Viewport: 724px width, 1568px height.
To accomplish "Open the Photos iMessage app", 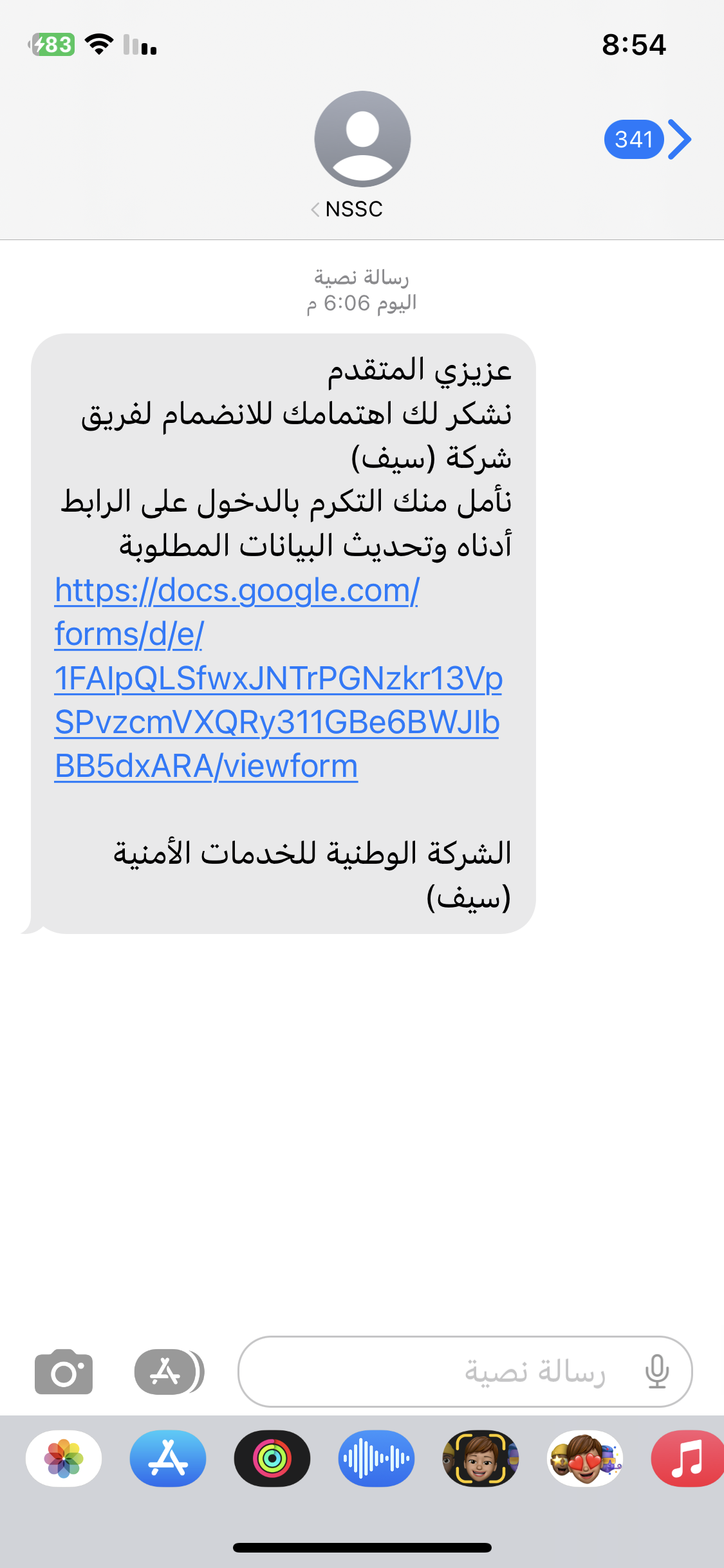I will (x=64, y=1459).
